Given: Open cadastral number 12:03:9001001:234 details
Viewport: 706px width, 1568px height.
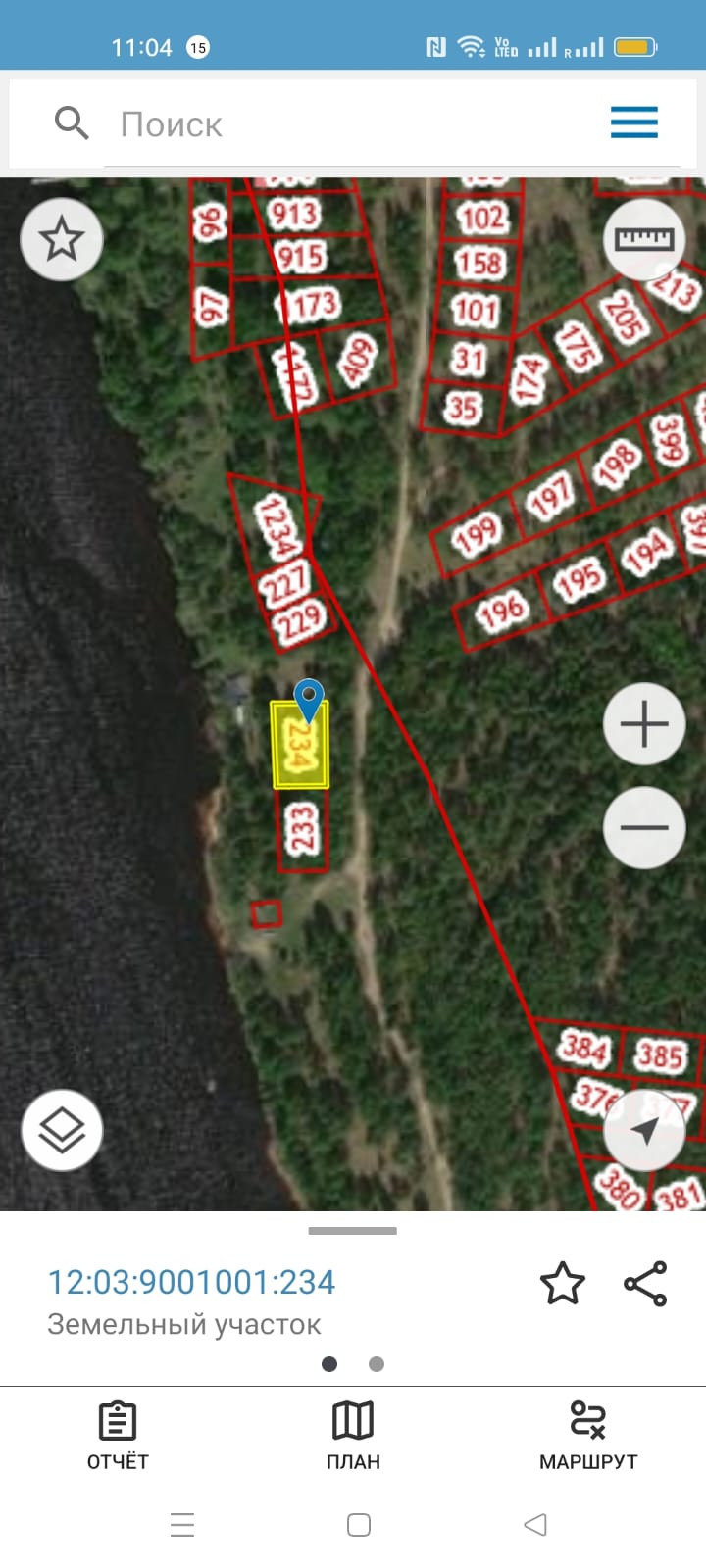Looking at the screenshot, I should (x=192, y=1282).
